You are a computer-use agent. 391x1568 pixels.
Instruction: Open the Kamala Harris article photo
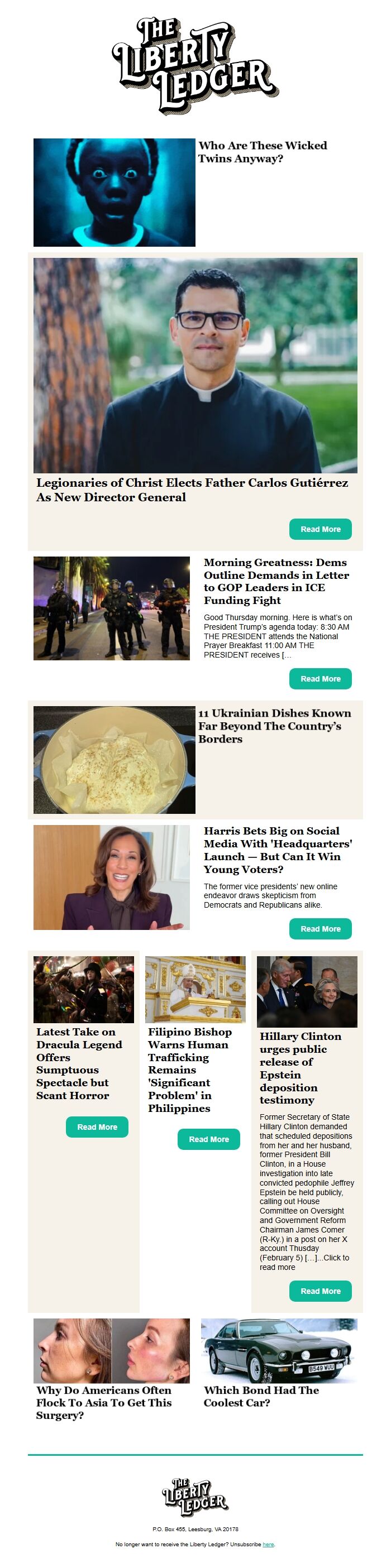(x=112, y=877)
